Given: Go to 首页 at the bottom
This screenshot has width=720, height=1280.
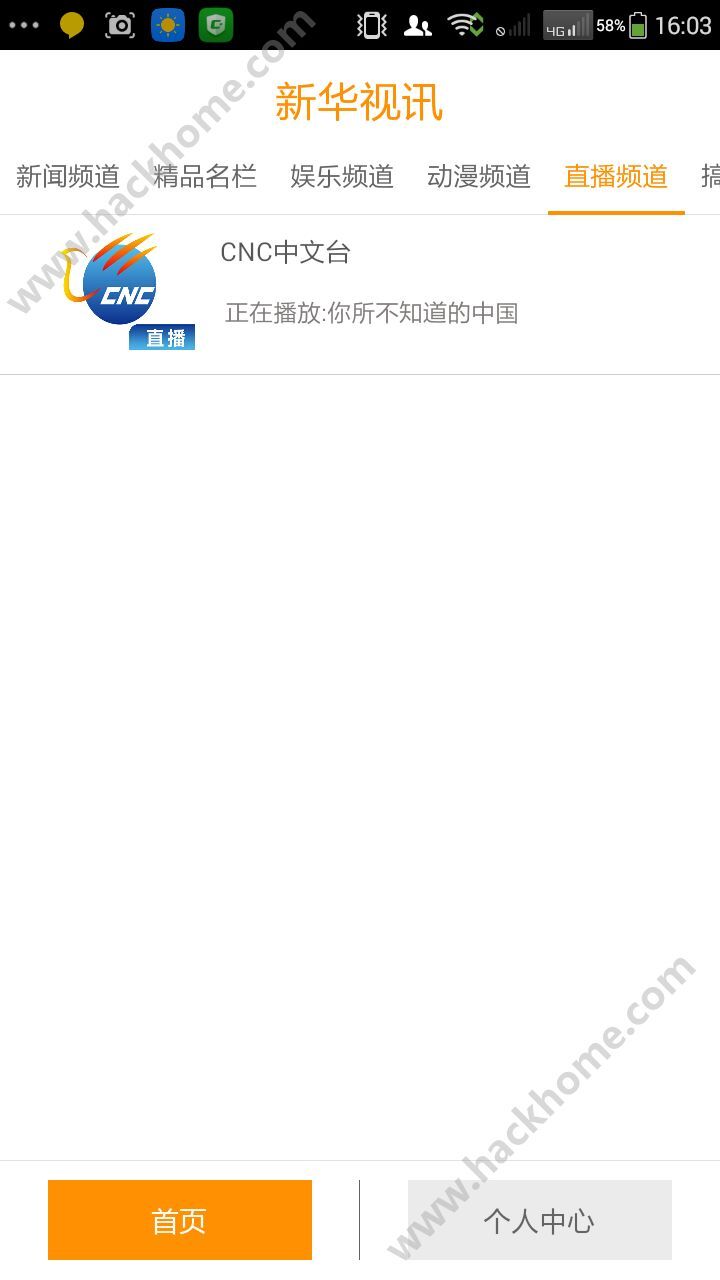Looking at the screenshot, I should [180, 1220].
